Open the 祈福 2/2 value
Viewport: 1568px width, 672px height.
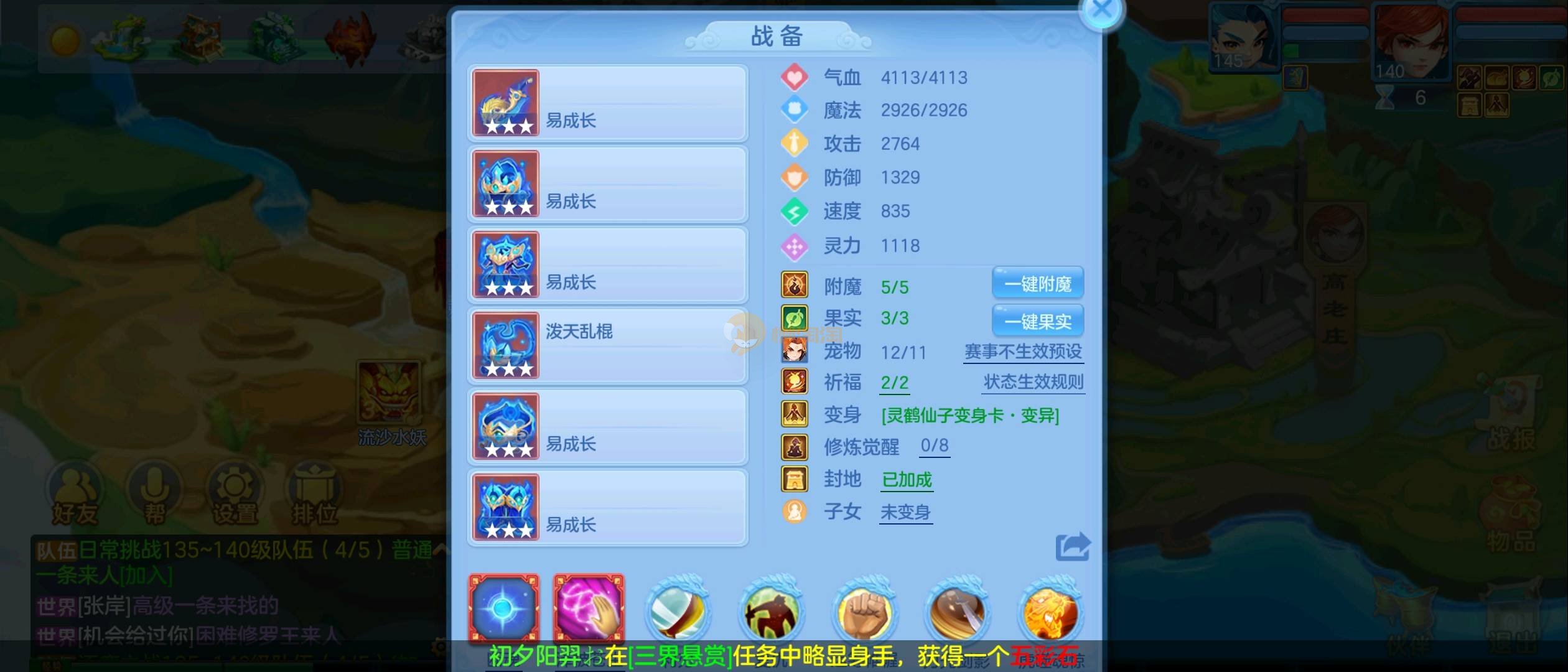coord(895,383)
